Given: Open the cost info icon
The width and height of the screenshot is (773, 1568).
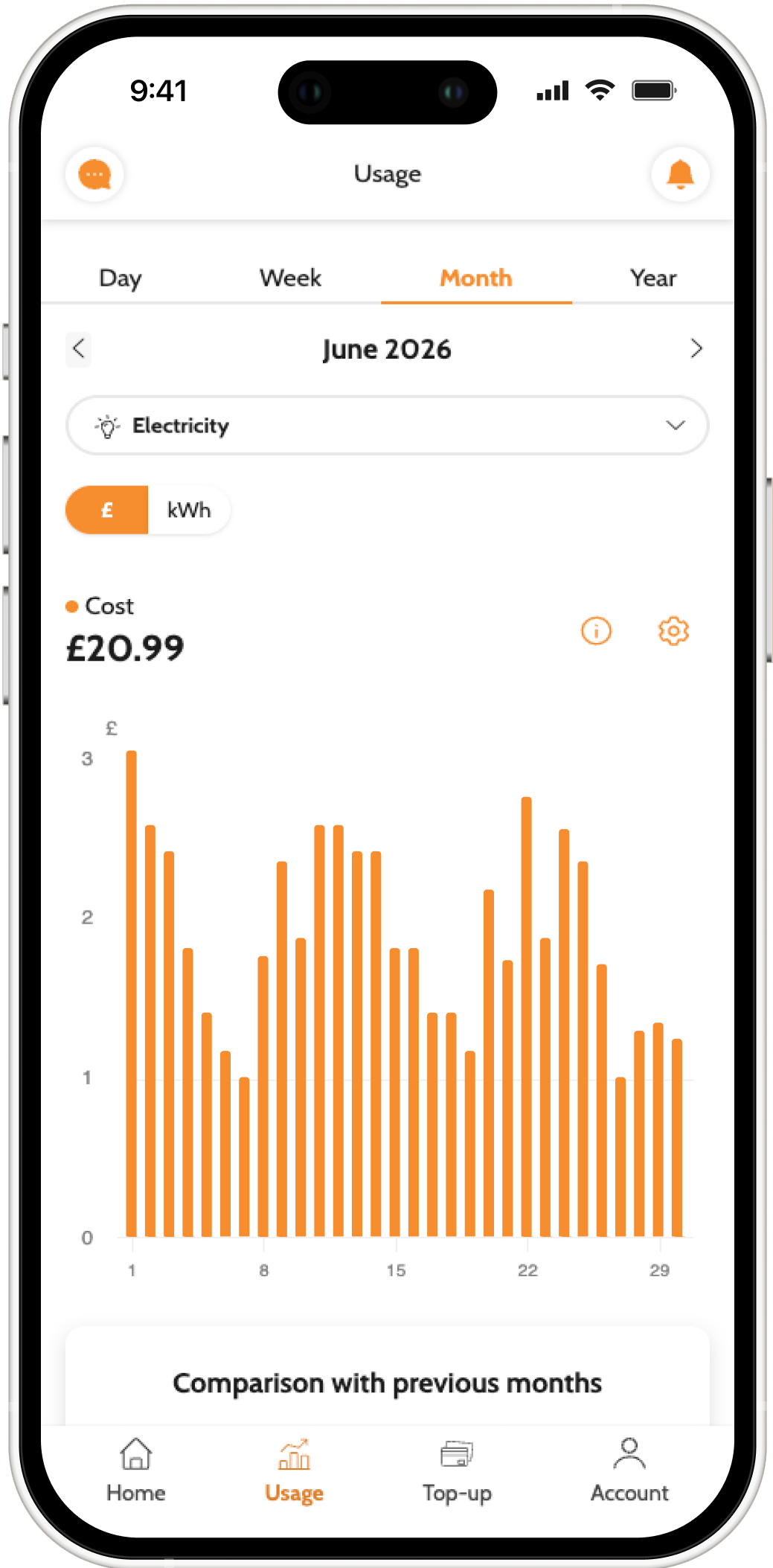Looking at the screenshot, I should point(596,631).
